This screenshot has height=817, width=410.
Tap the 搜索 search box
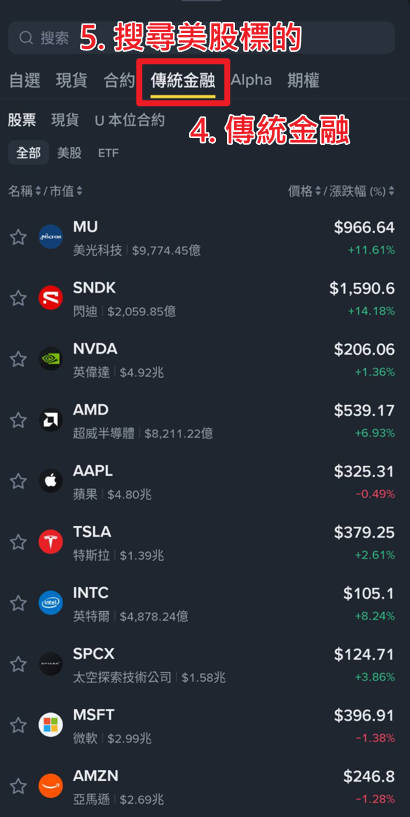pos(201,38)
